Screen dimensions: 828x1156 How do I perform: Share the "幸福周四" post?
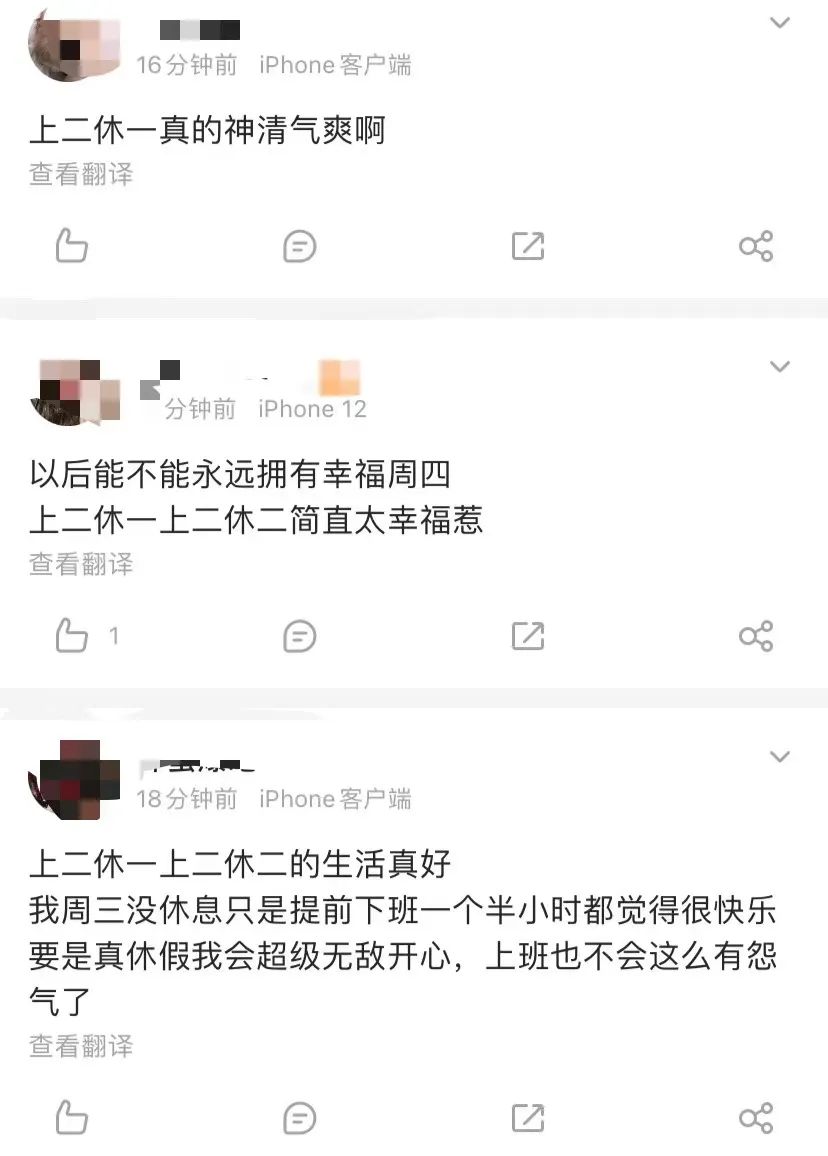click(756, 635)
